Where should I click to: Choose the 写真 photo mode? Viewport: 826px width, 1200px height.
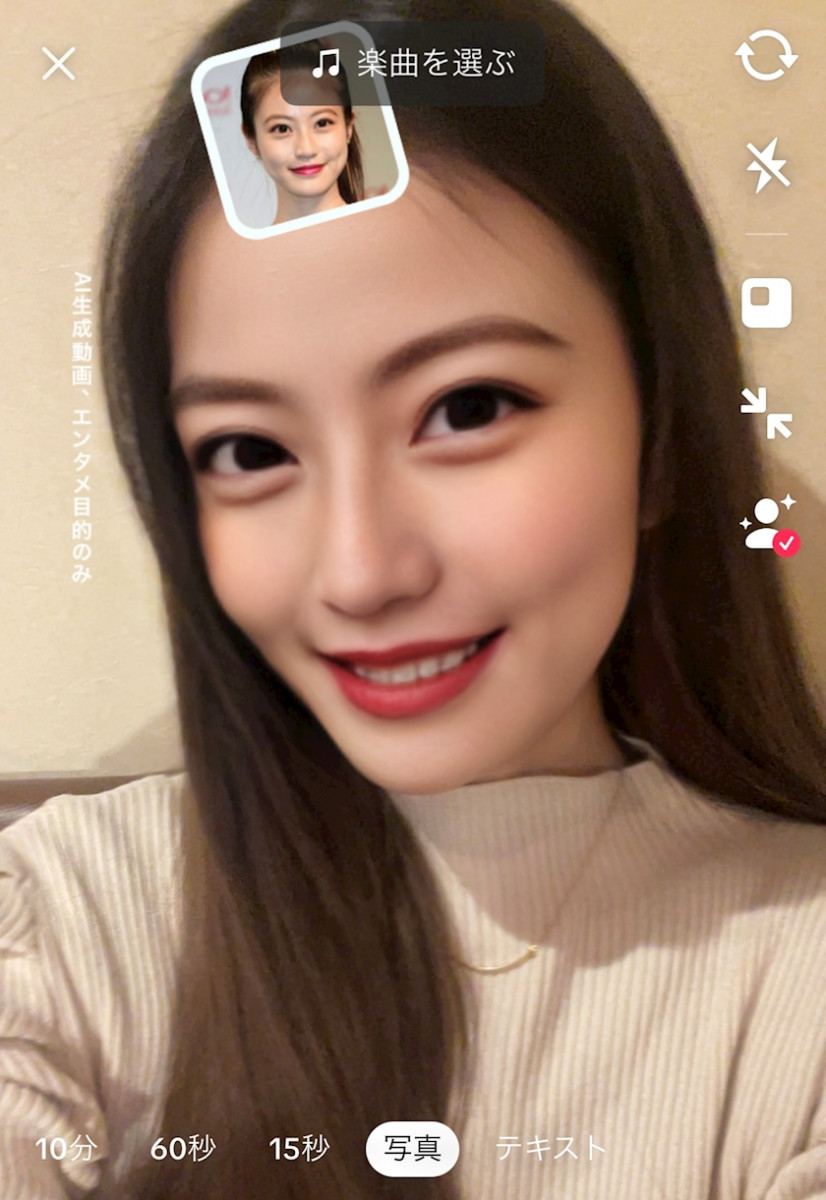click(412, 1148)
